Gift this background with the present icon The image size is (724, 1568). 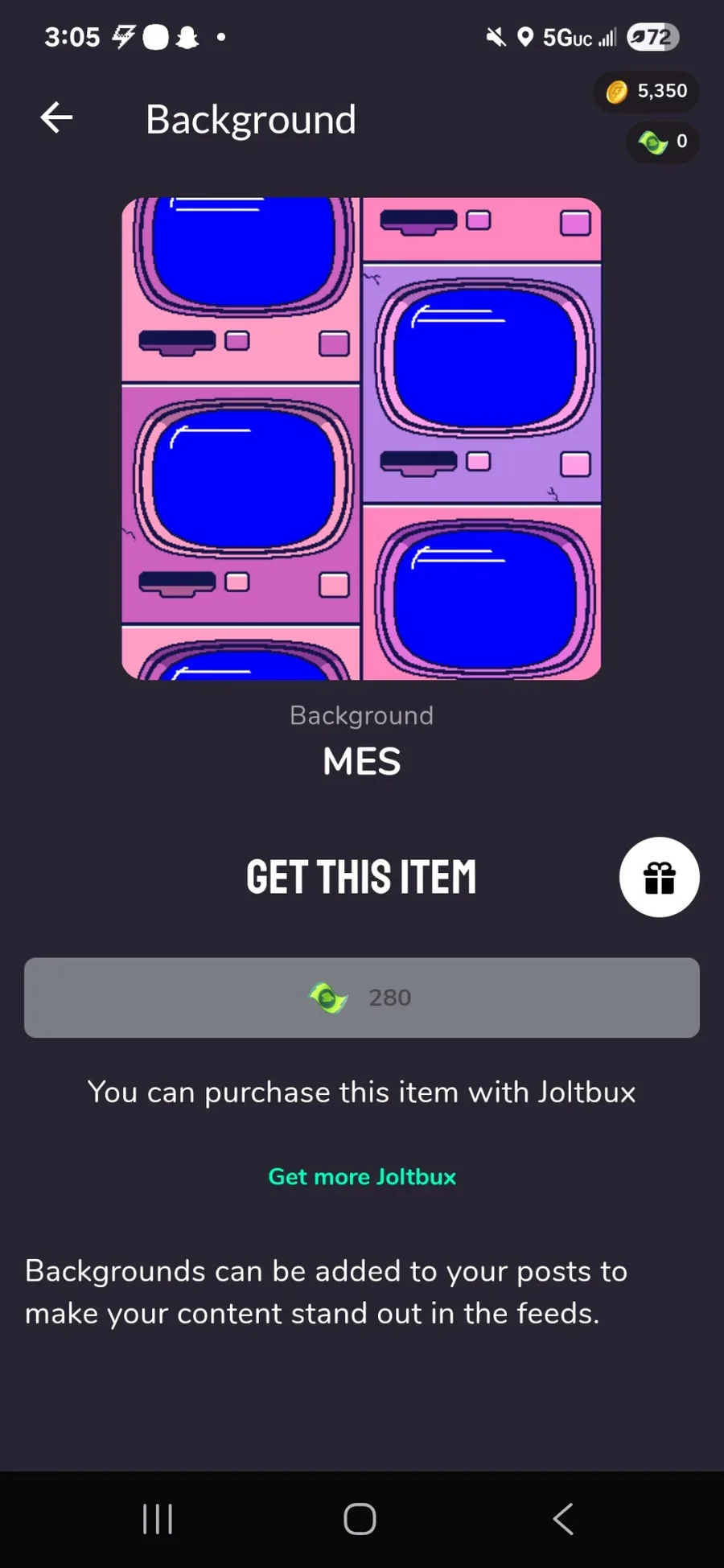click(659, 877)
